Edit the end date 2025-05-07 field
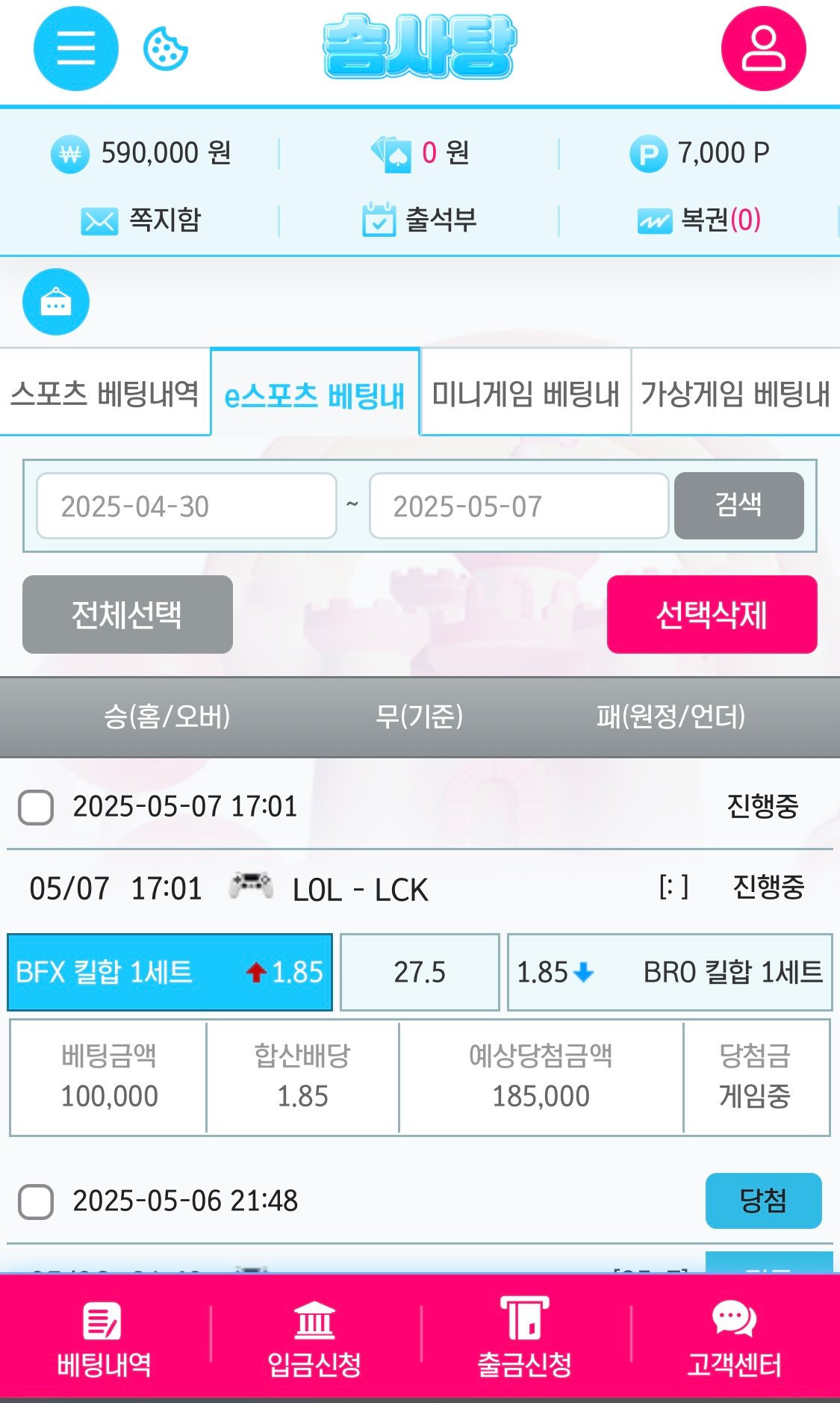The width and height of the screenshot is (840, 1403). click(x=519, y=507)
